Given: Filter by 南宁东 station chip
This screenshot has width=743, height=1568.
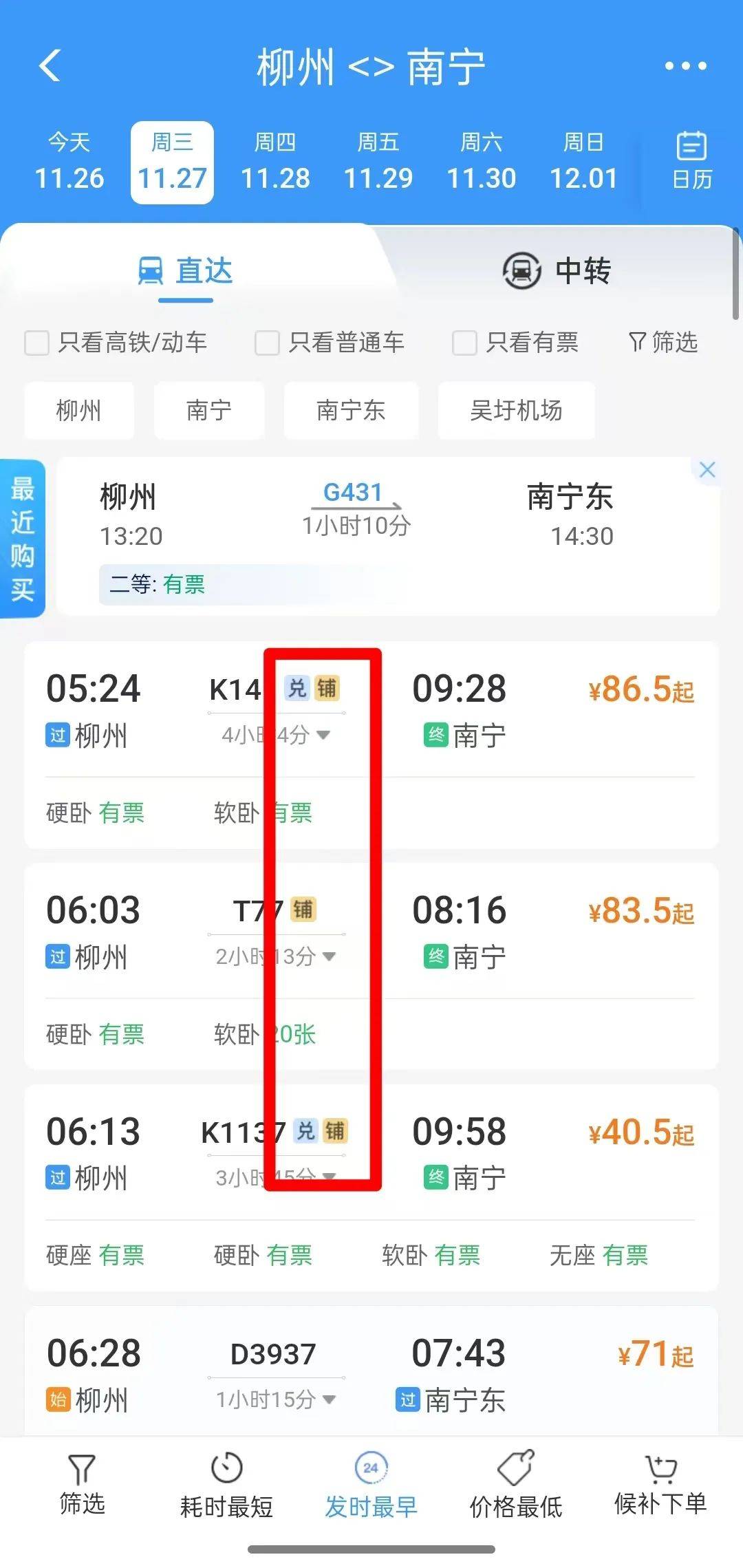Looking at the screenshot, I should tap(351, 411).
